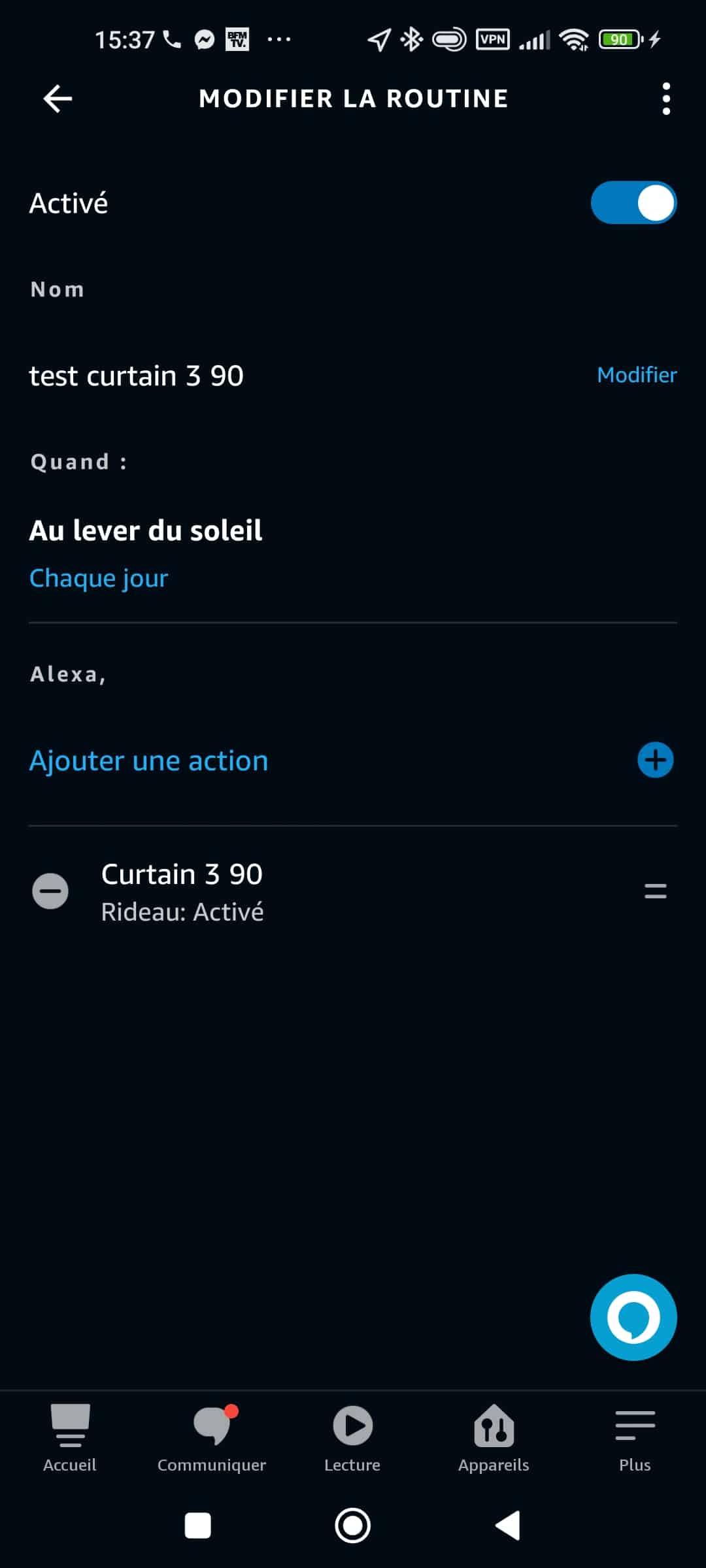Open the Curtain 3 90 action details
The height and width of the screenshot is (1568, 706).
[x=182, y=892]
